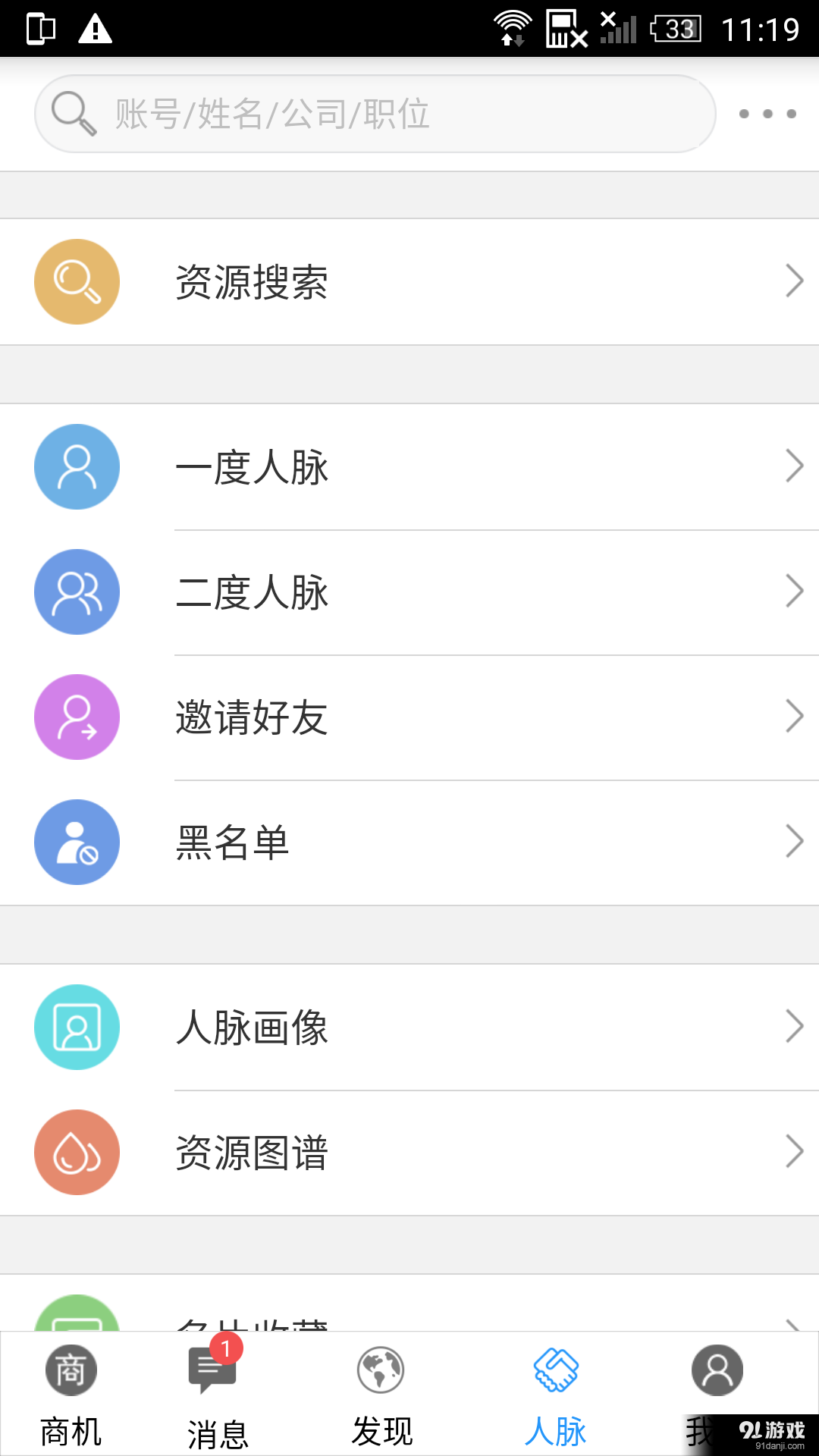Screen dimensions: 819x1456
Task: Open the 邀请好友 entry
Action: [409, 717]
